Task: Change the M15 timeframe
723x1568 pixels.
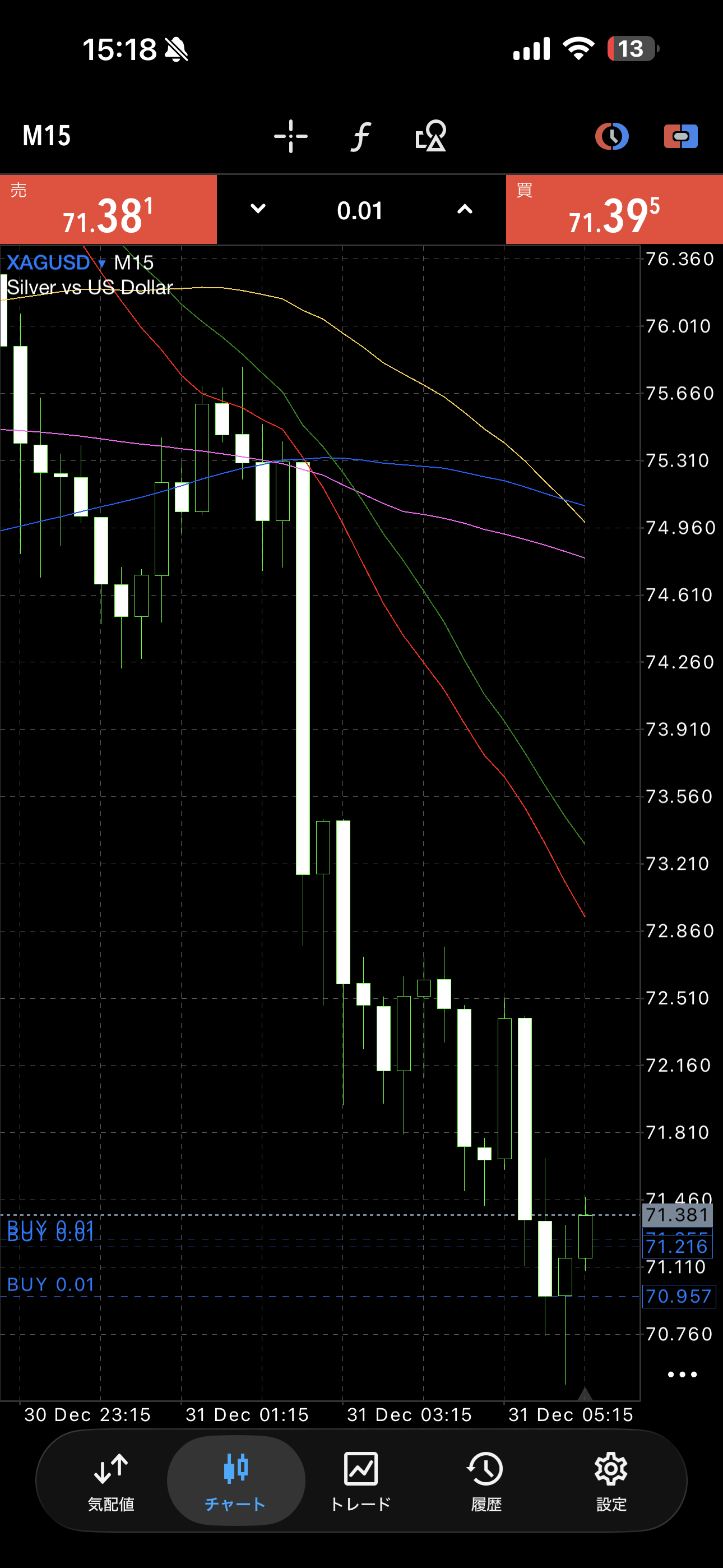Action: (47, 136)
